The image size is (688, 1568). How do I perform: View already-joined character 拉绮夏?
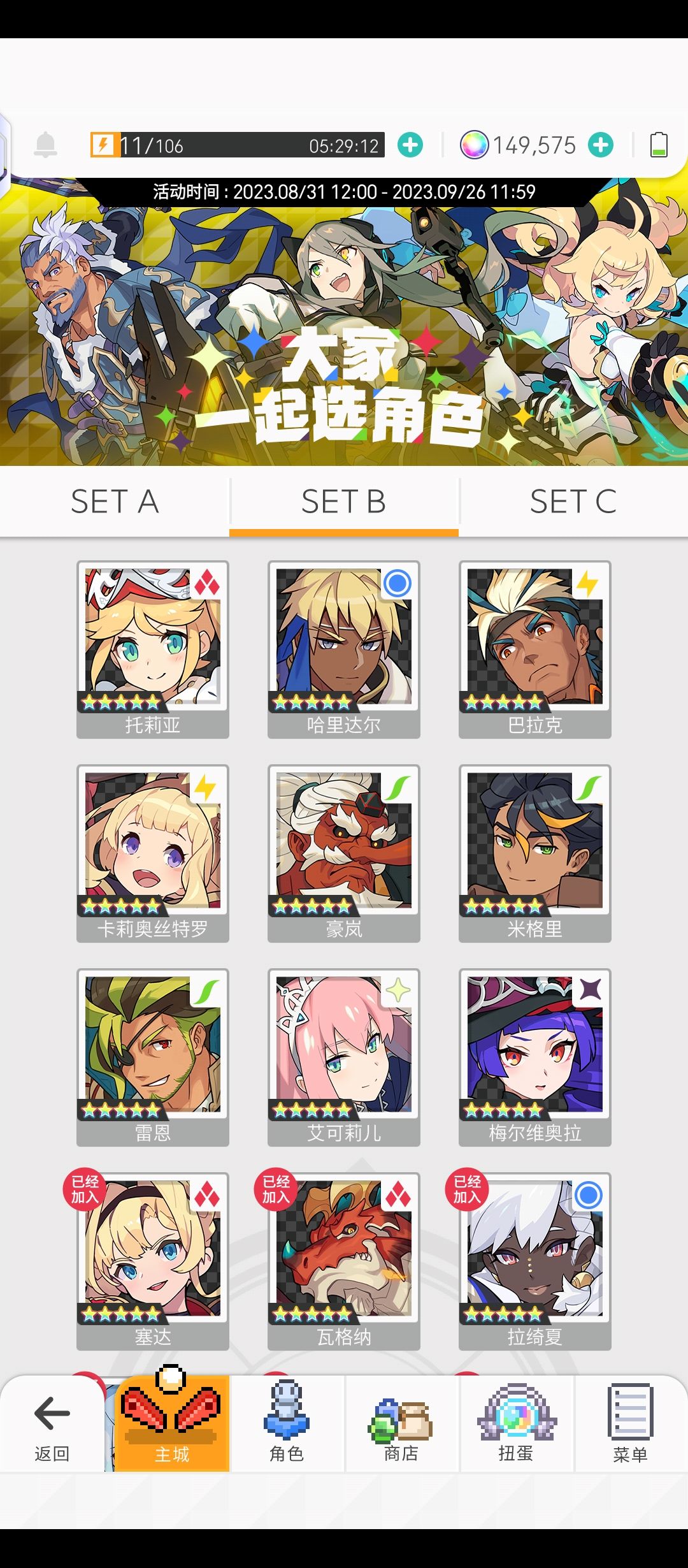(x=535, y=1261)
